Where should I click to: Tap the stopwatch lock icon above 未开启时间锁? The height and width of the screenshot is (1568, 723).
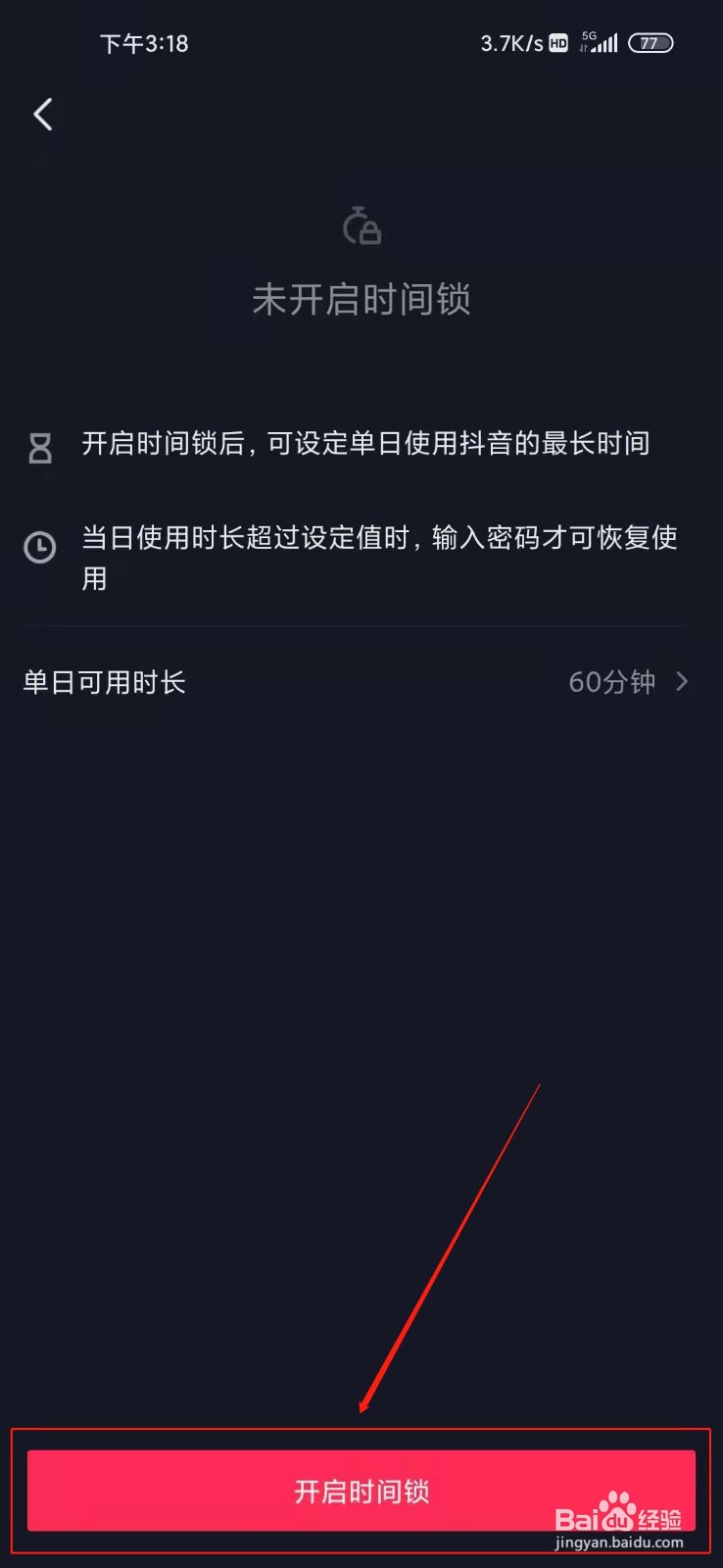click(x=361, y=226)
